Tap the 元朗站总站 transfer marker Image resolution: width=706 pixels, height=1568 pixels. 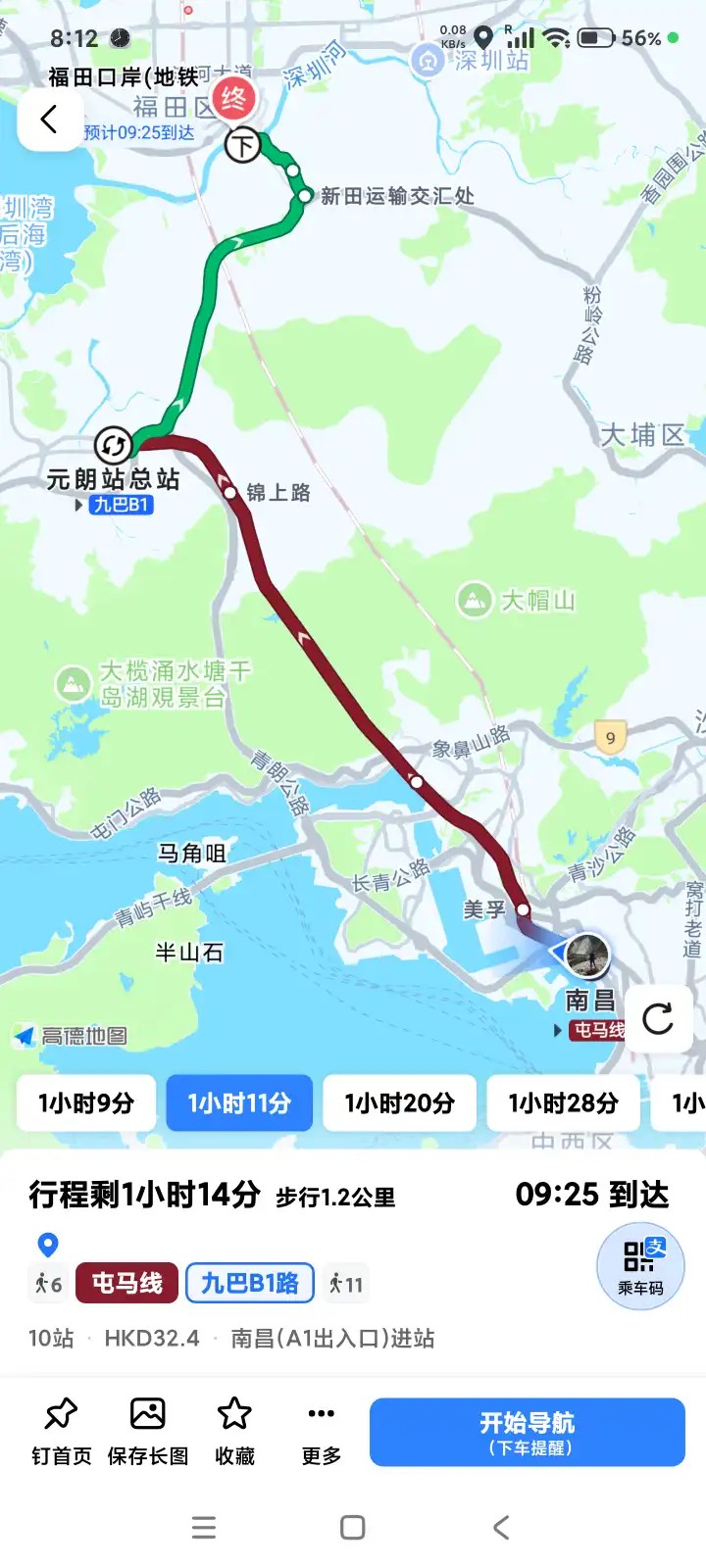[x=114, y=446]
